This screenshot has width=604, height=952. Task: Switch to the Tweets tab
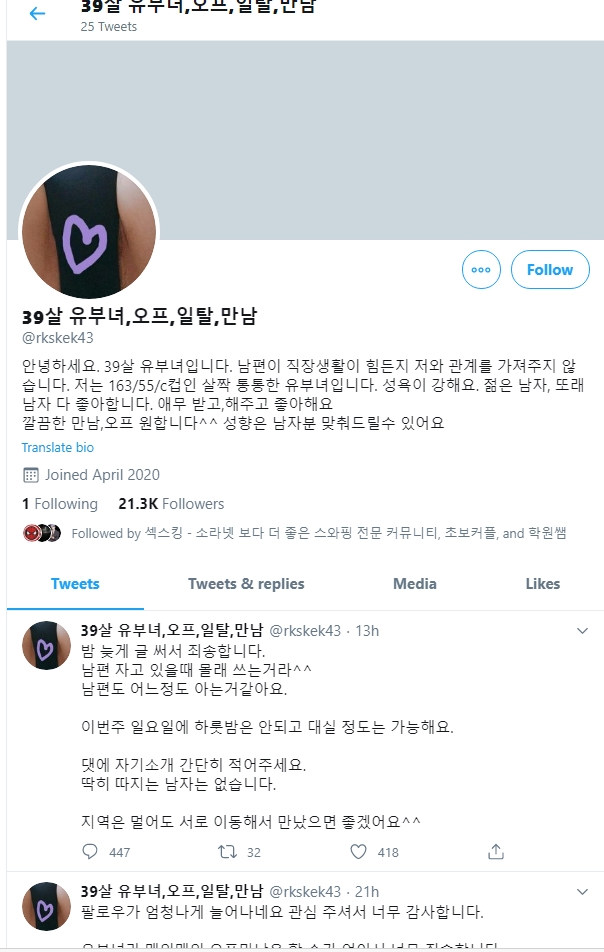coord(76,584)
